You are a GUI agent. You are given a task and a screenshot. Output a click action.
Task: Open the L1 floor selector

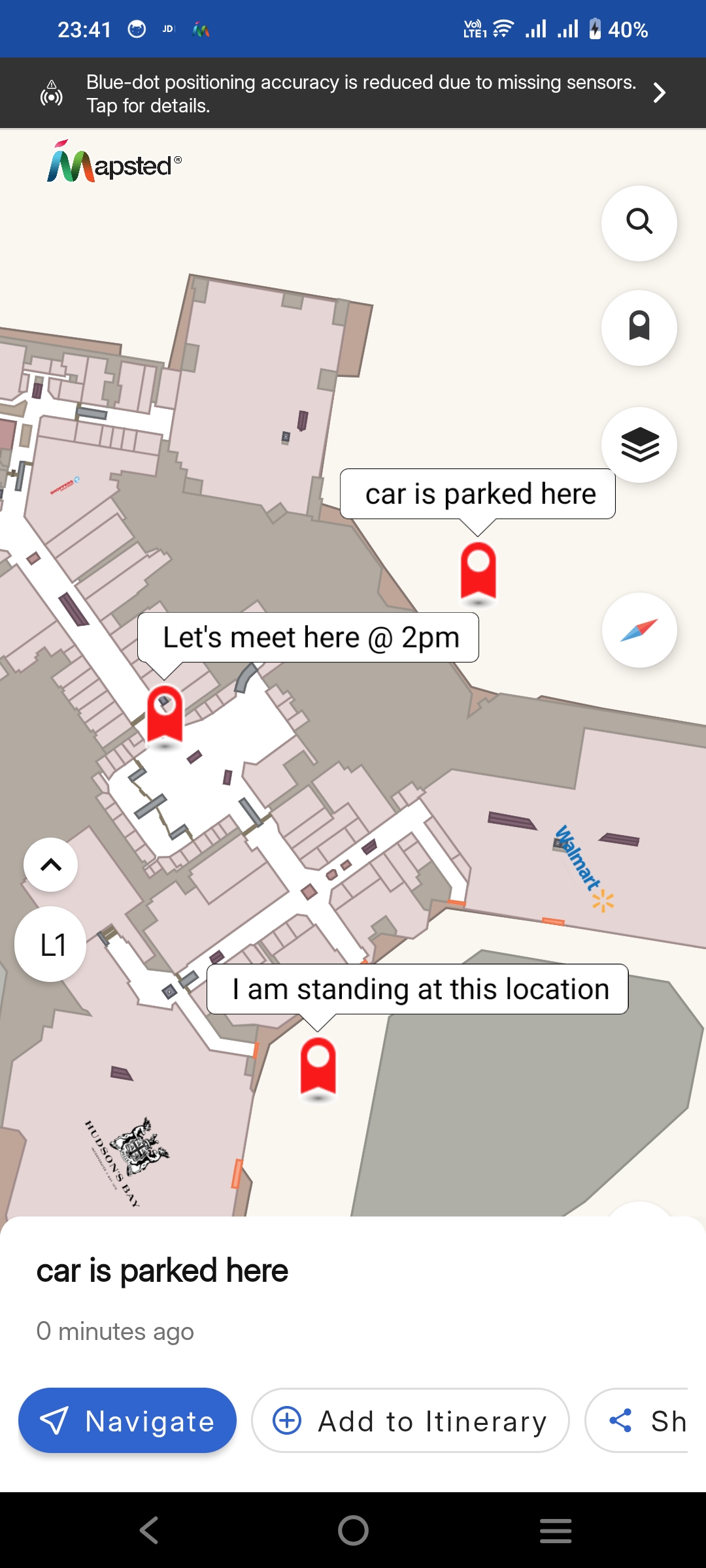[x=51, y=945]
